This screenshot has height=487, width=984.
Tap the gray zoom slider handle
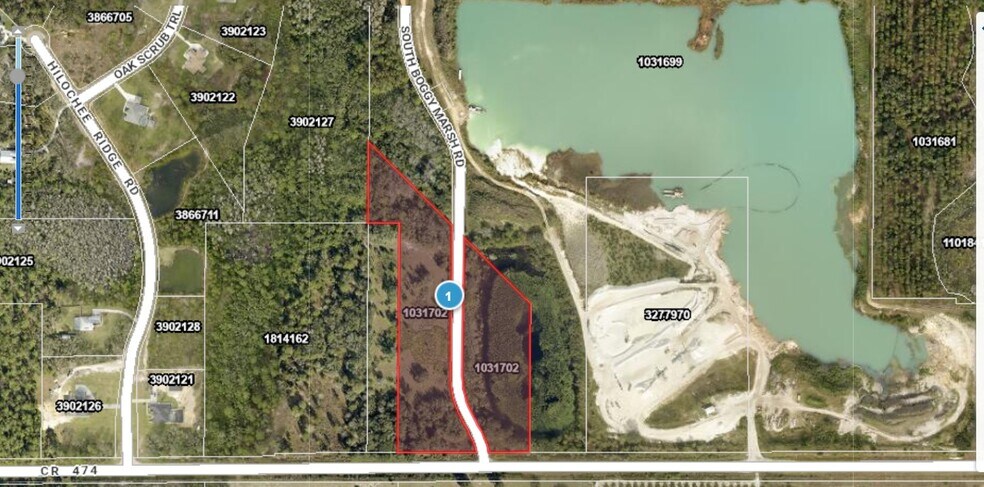coord(17,75)
